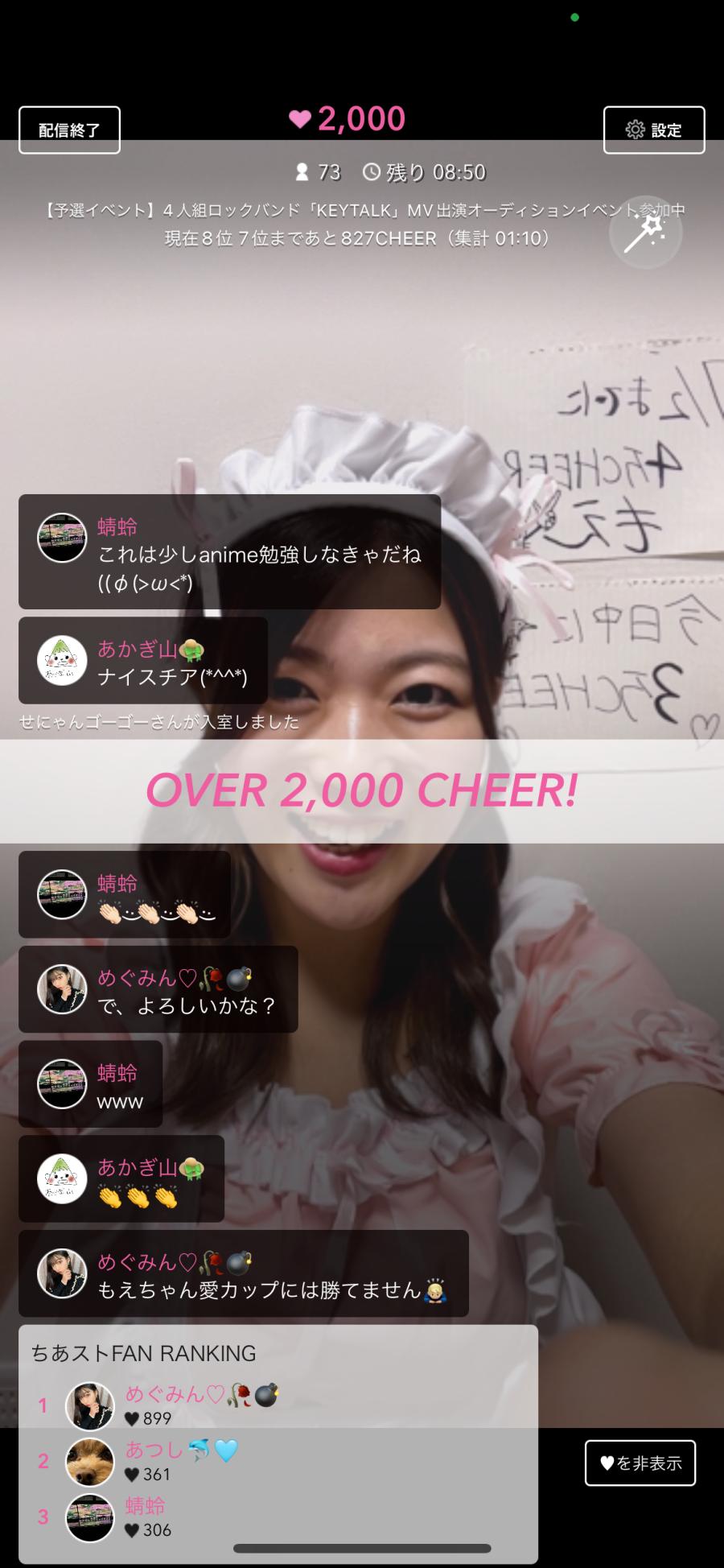Tap the 配信終了 button to end stream
The width and height of the screenshot is (724, 1568).
(69, 130)
